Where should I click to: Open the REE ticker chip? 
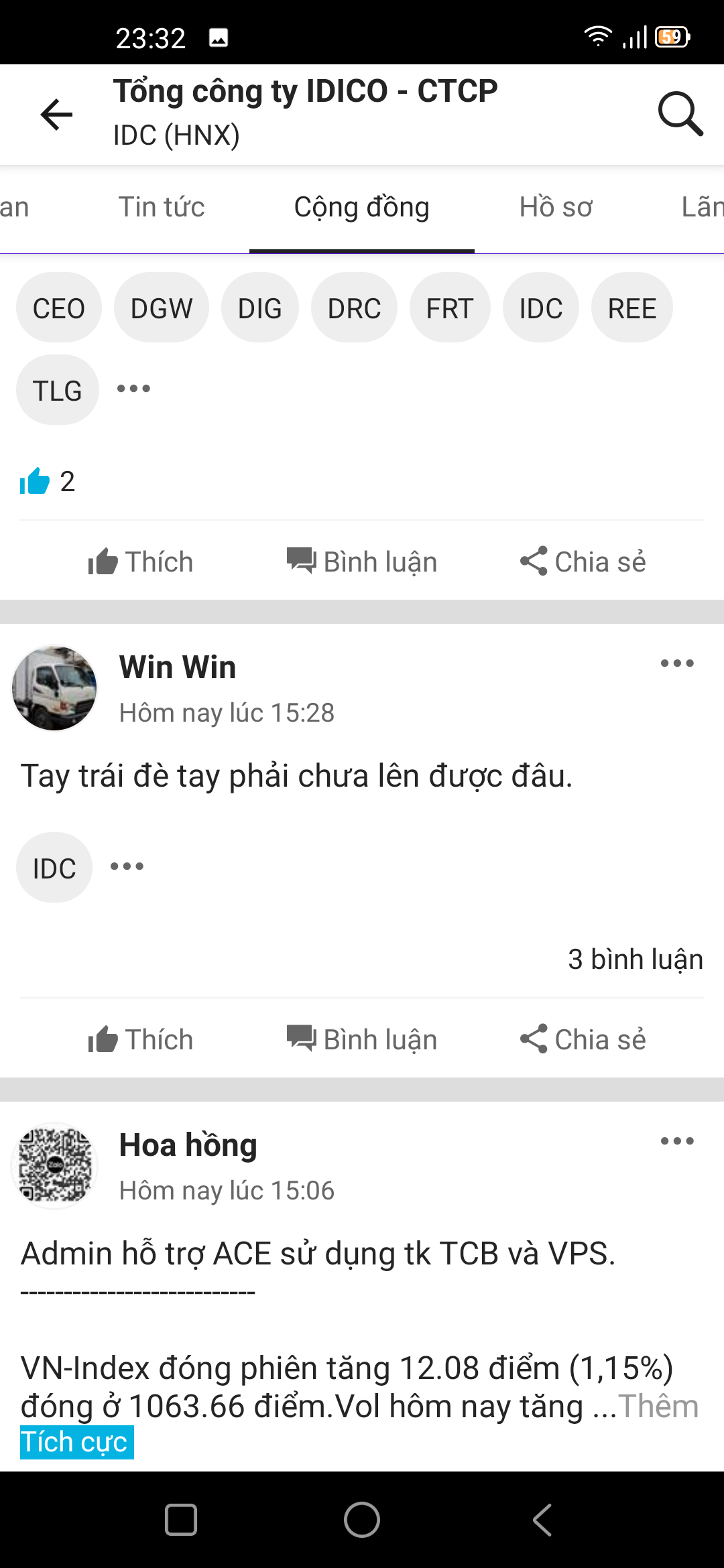pyautogui.click(x=631, y=309)
